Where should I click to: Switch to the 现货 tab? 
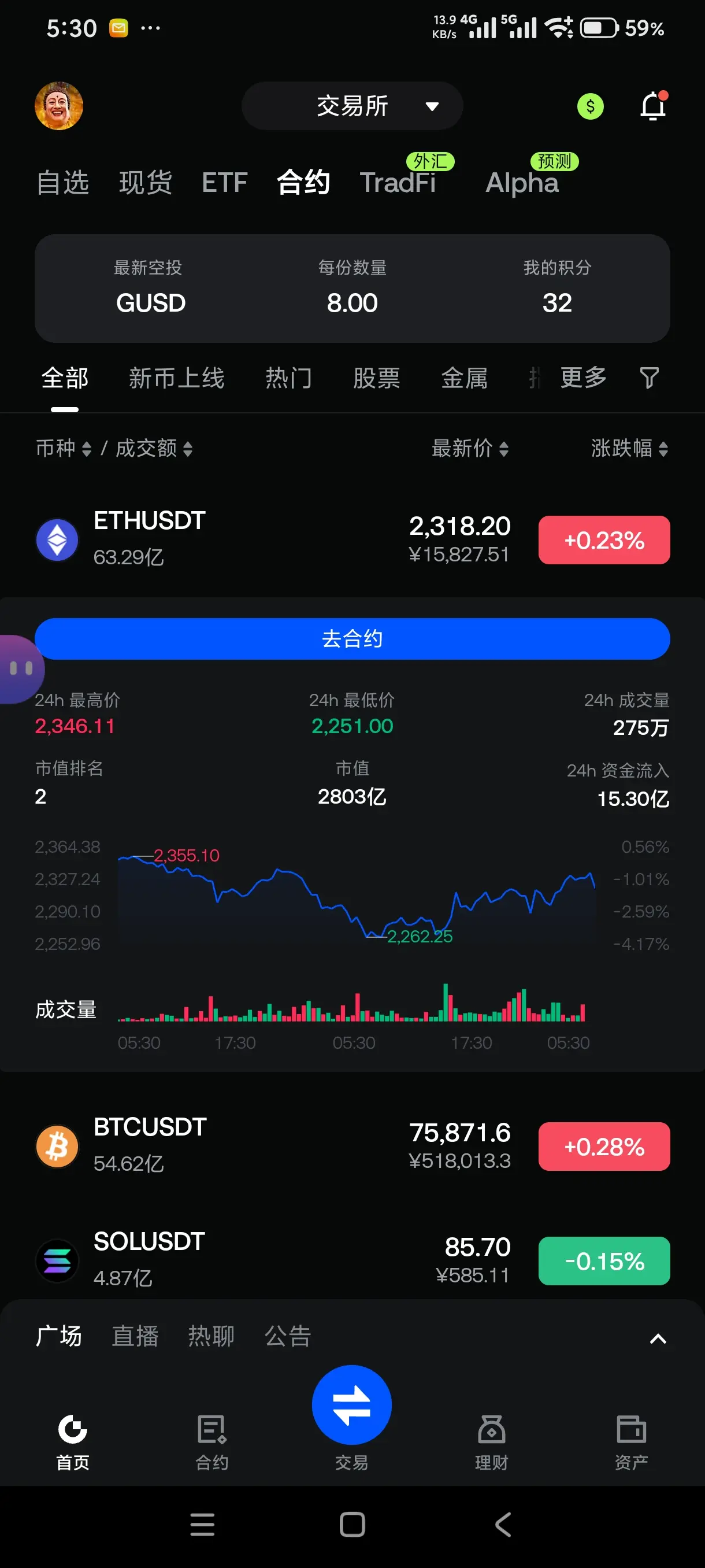(146, 183)
